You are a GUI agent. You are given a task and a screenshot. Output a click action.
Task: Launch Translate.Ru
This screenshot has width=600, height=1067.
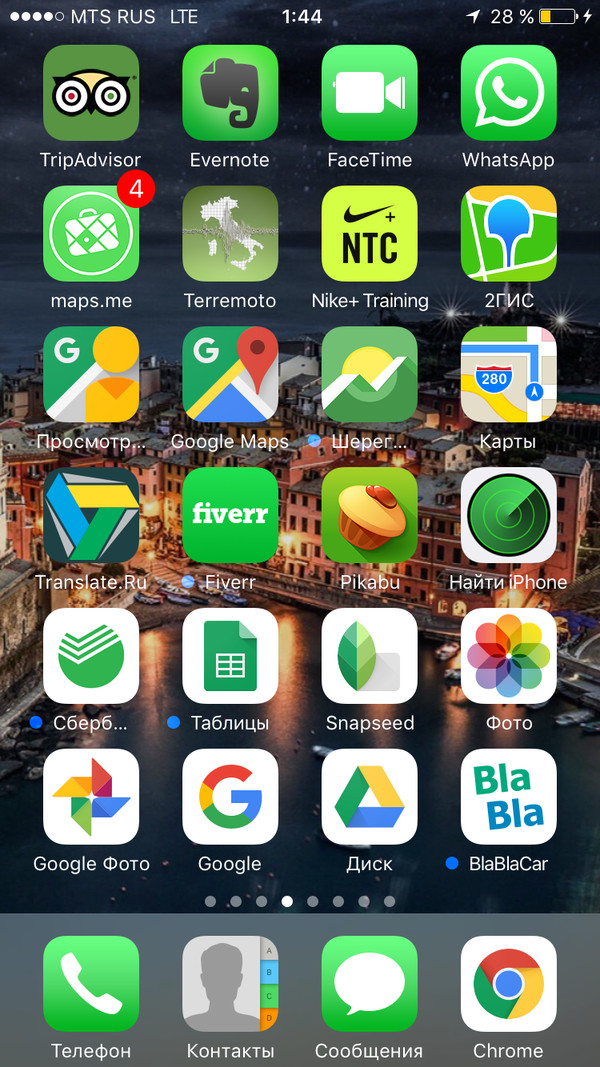click(91, 515)
